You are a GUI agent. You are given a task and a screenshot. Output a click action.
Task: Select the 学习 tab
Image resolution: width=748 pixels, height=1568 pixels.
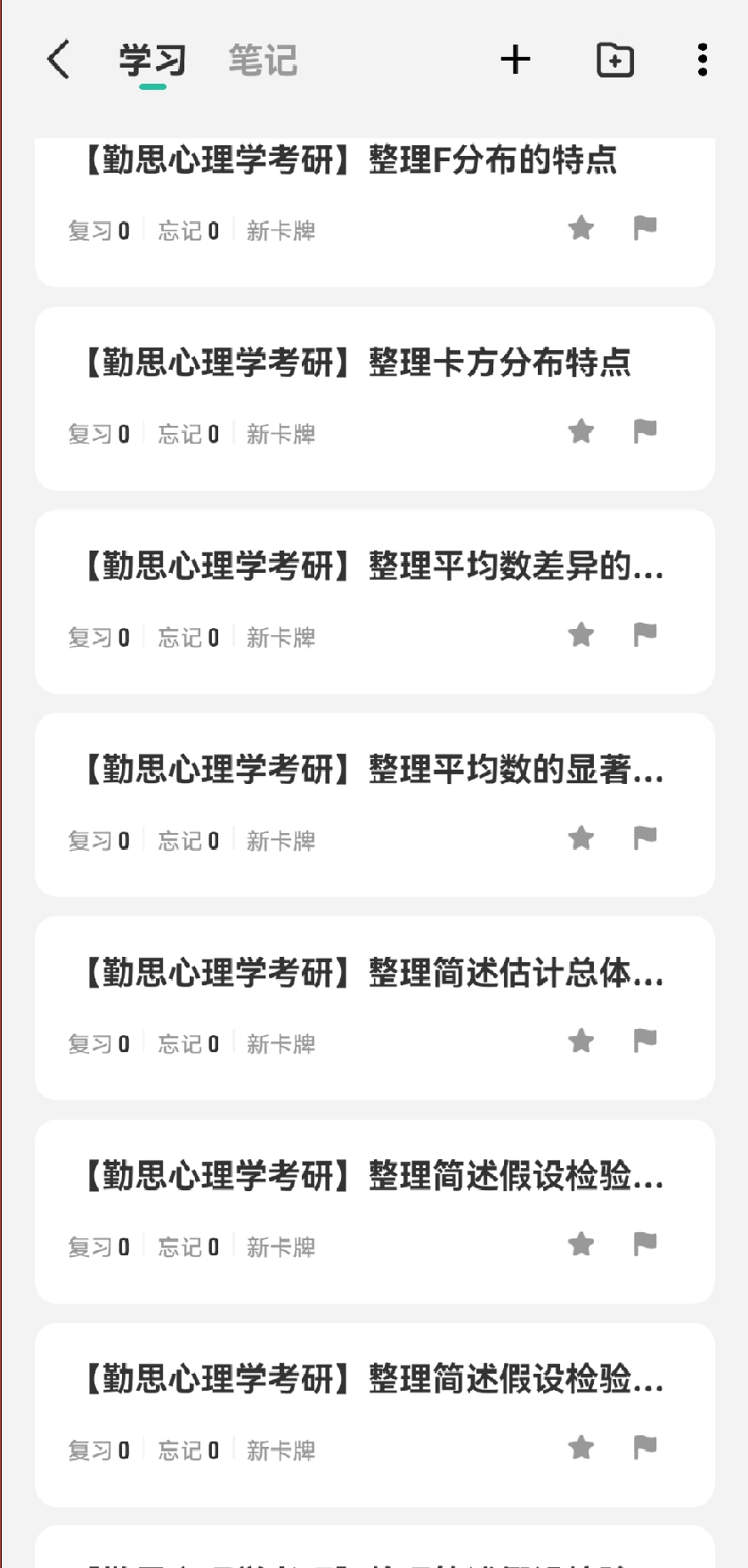(x=152, y=60)
